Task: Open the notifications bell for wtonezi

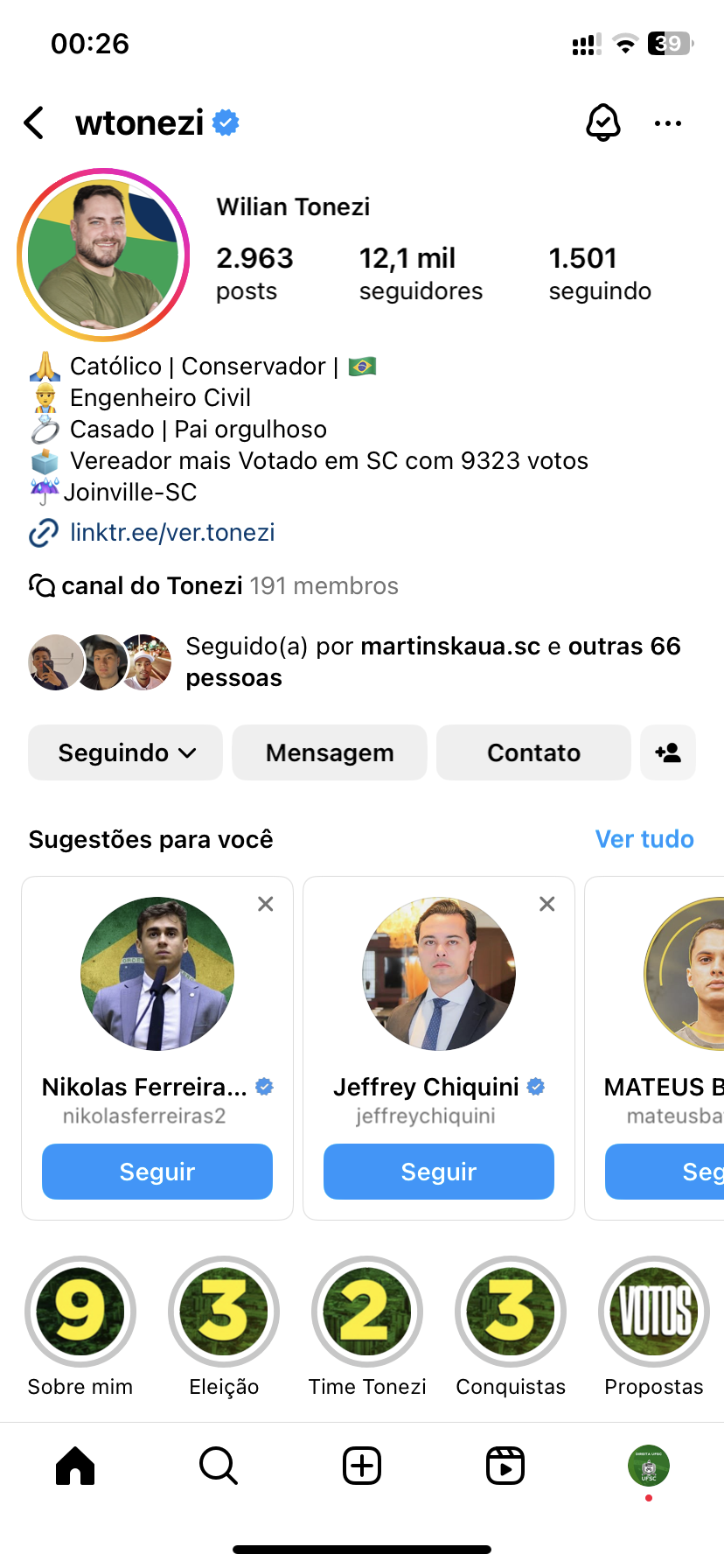Action: [x=602, y=123]
